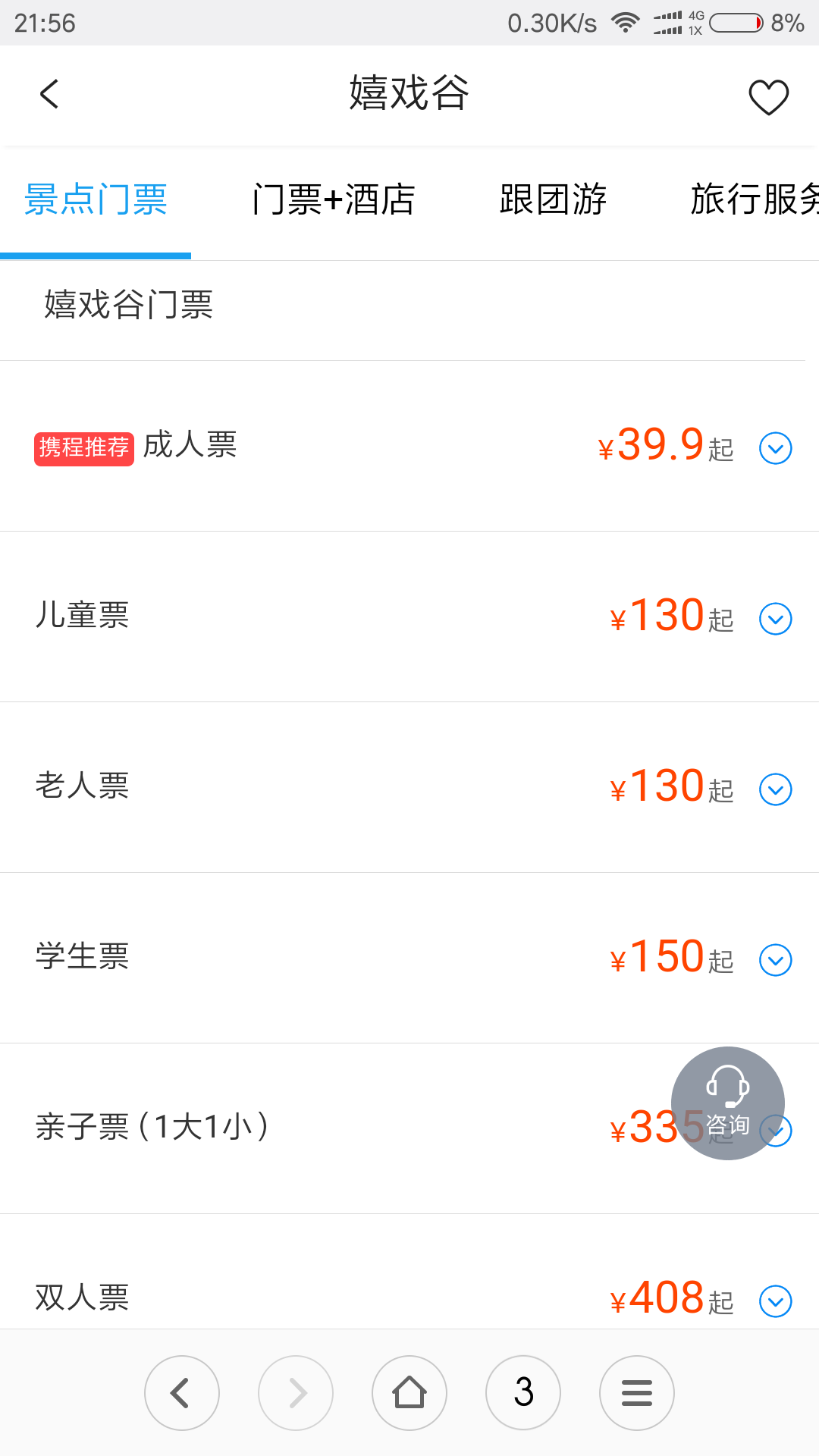Switch to the 门票+酒店 tab
The width and height of the screenshot is (819, 1456).
(x=334, y=200)
